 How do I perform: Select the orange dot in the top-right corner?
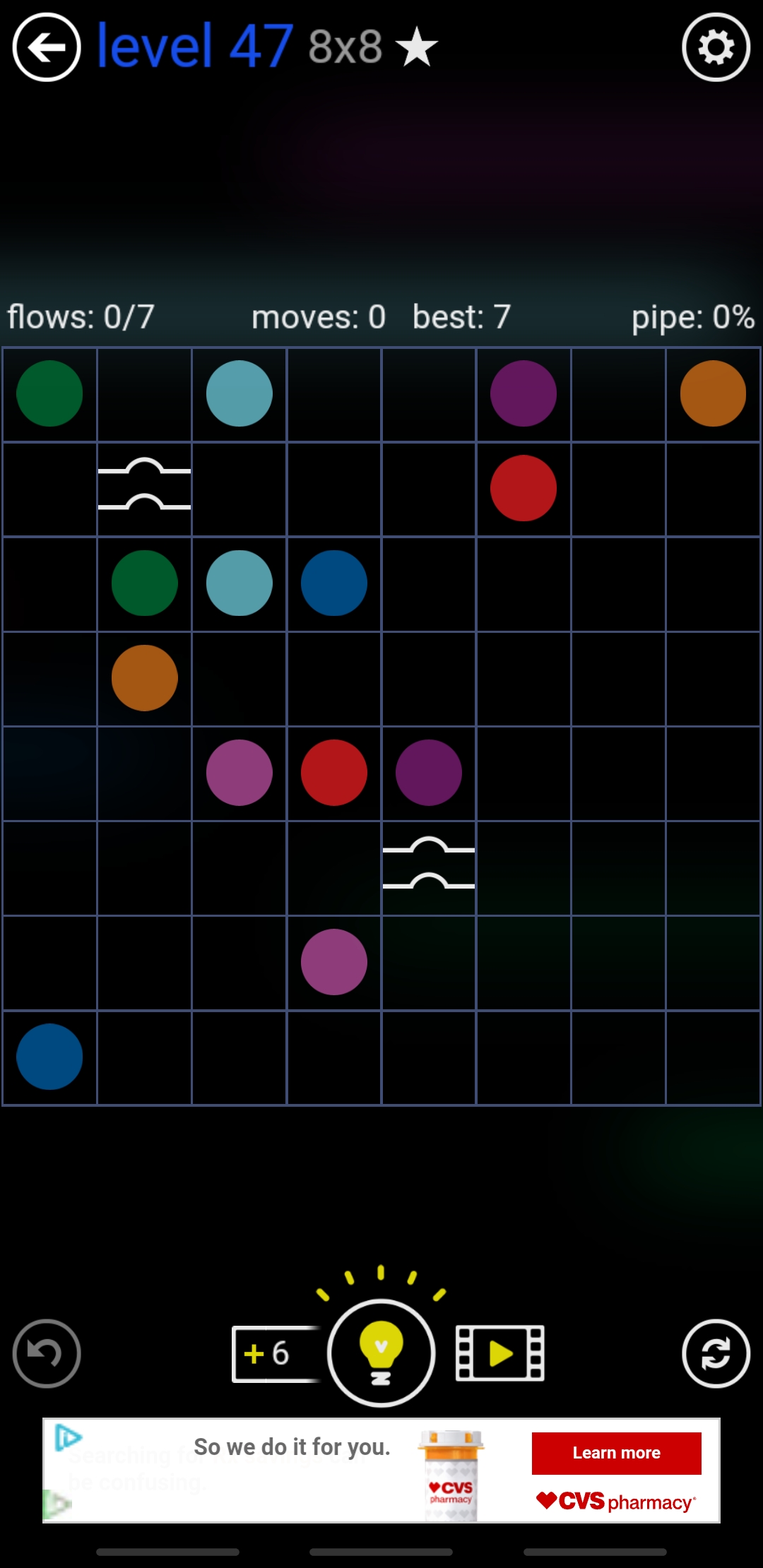713,393
